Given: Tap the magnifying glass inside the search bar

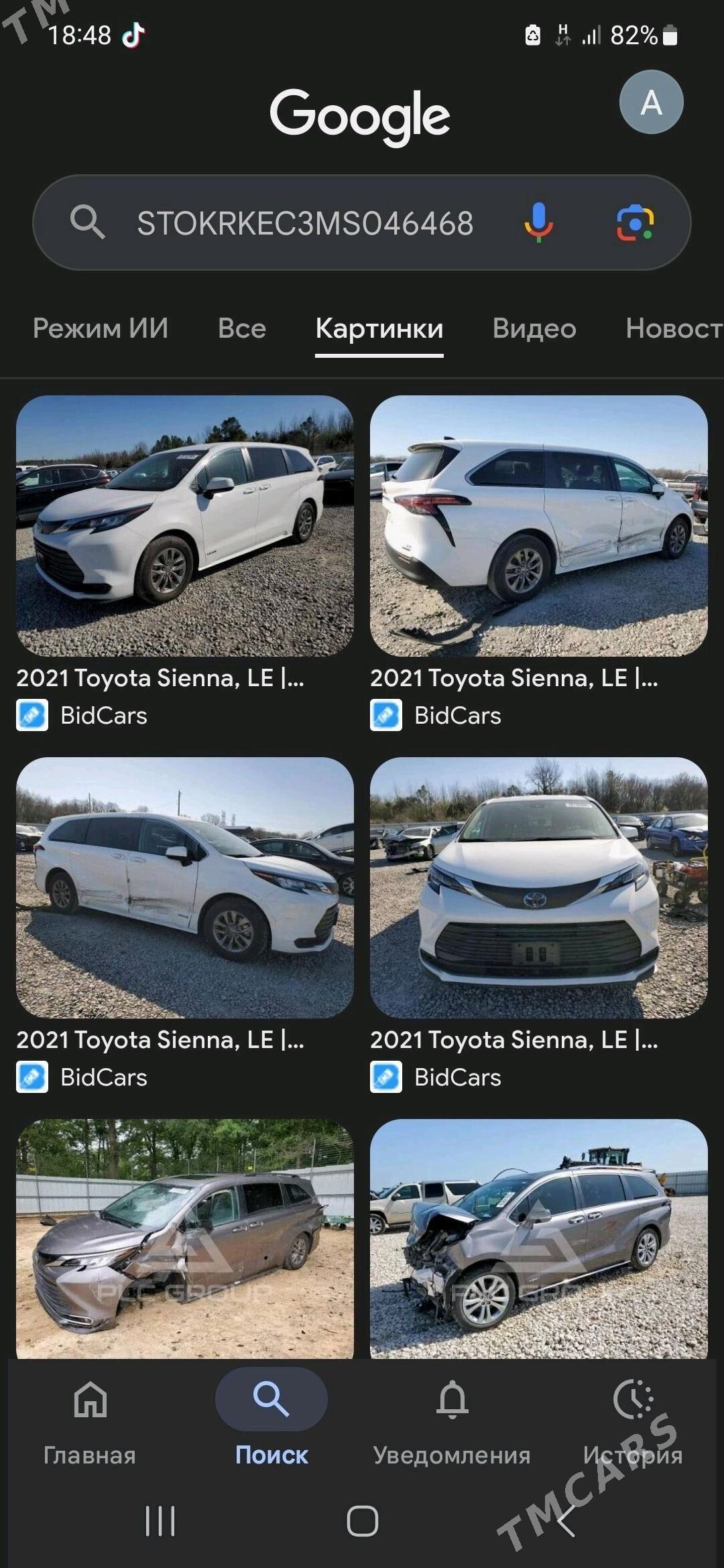Looking at the screenshot, I should point(88,224).
